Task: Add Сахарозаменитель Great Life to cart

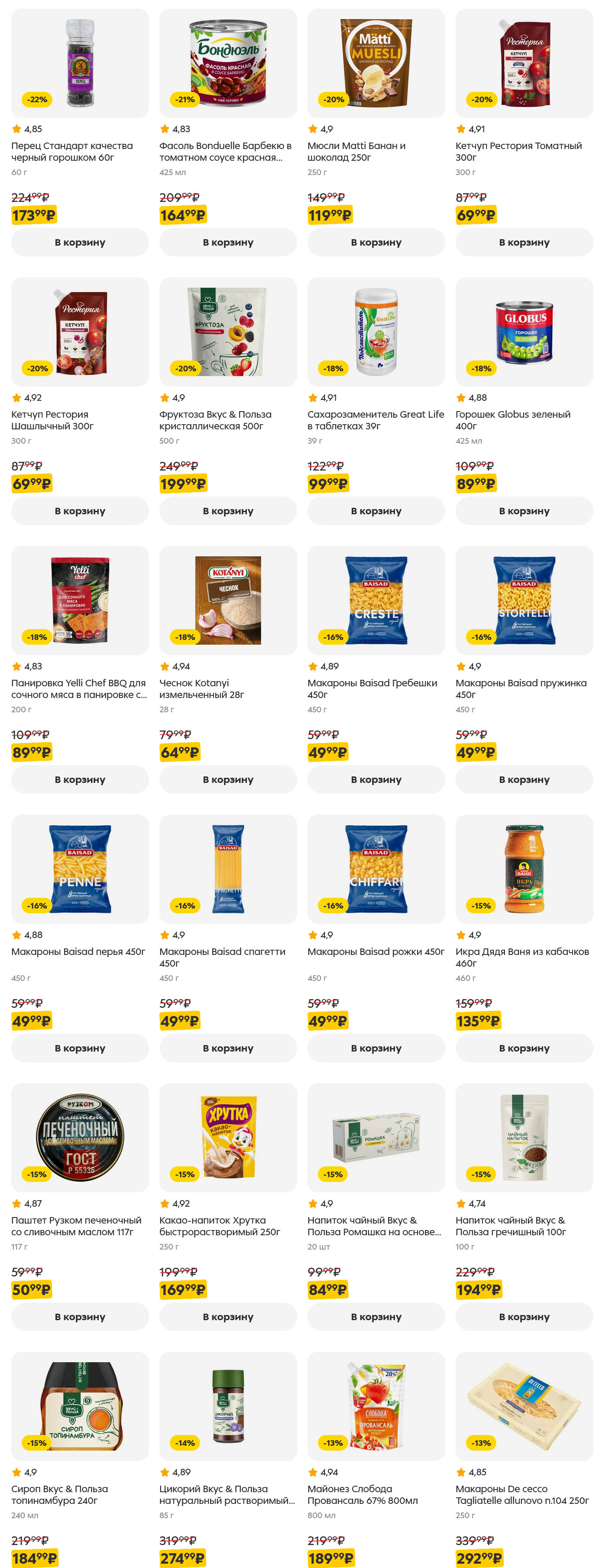Action: click(376, 511)
